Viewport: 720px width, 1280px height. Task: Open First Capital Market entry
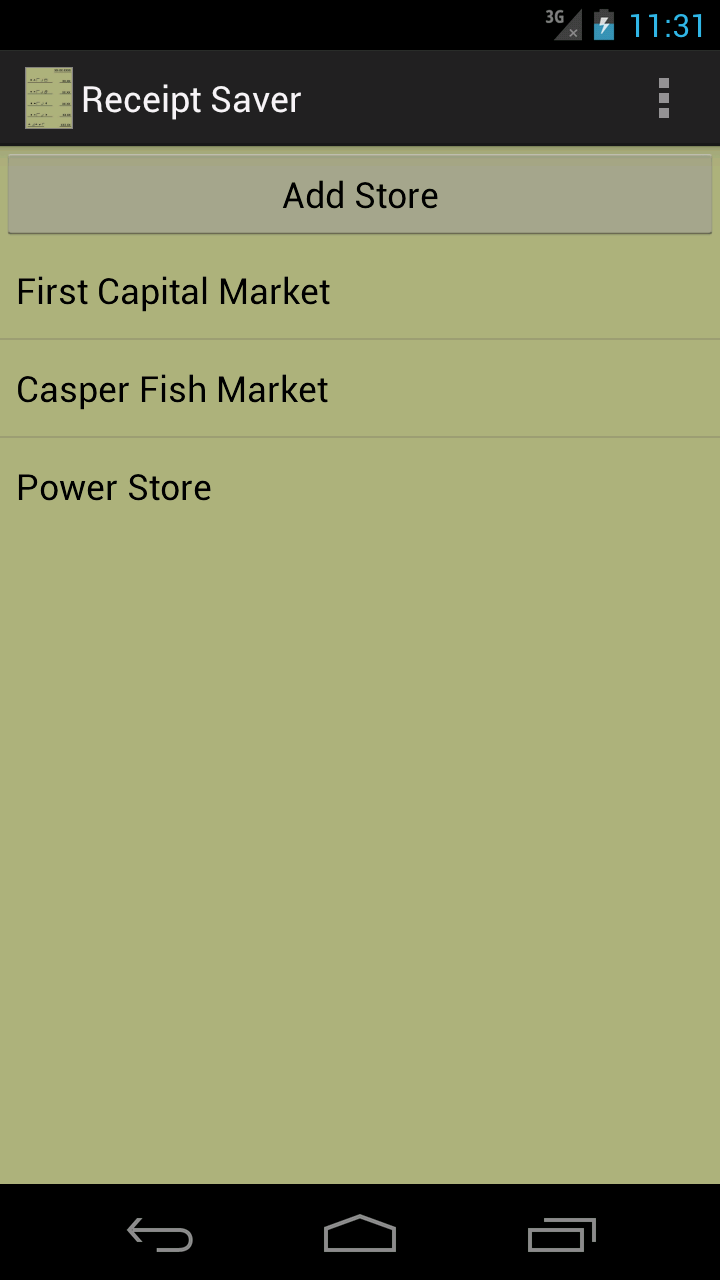[172, 291]
